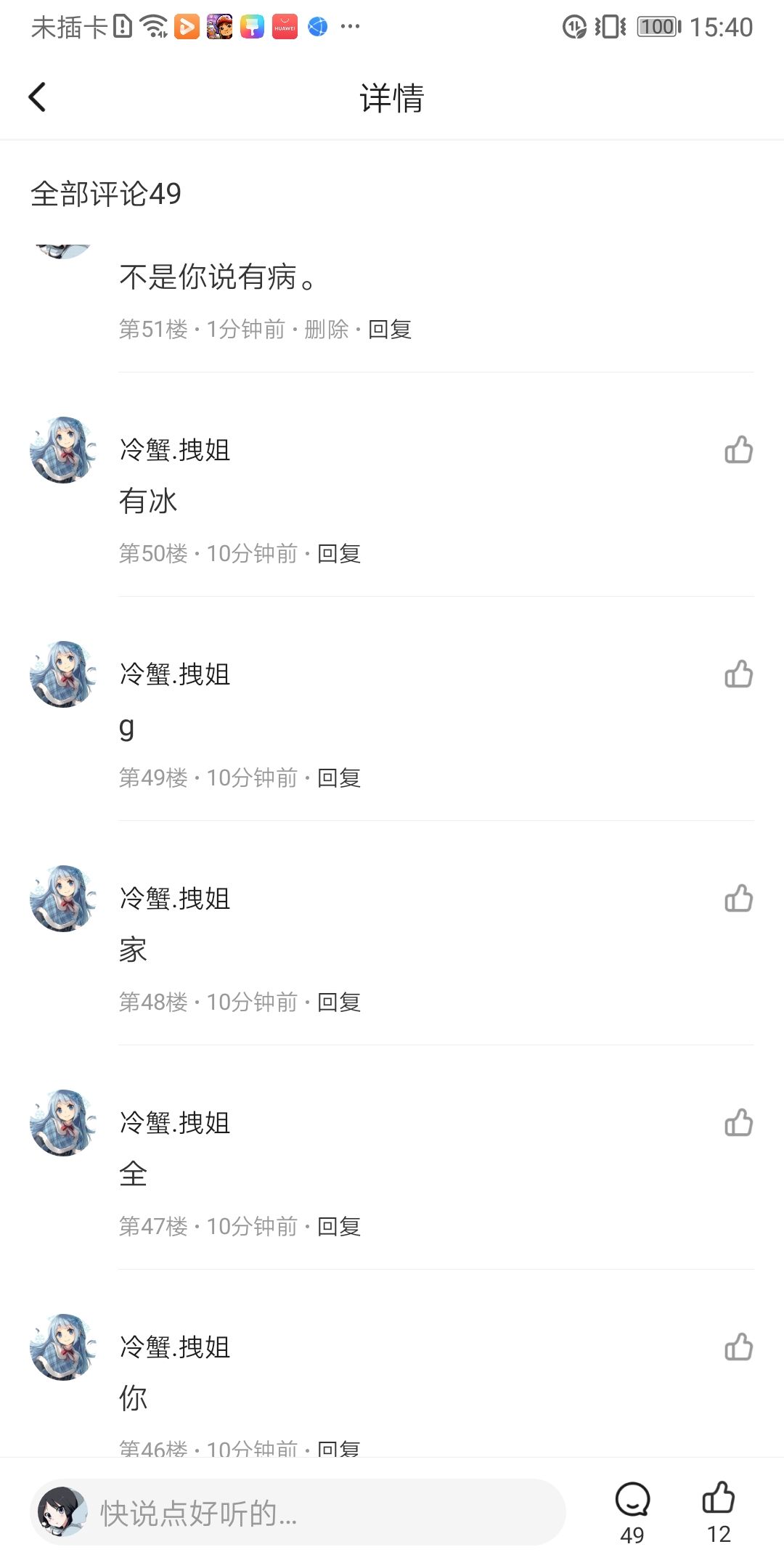784x1568 pixels.
Task: Open username 冷蟹.拽姐 on 第48楼
Action: (175, 899)
